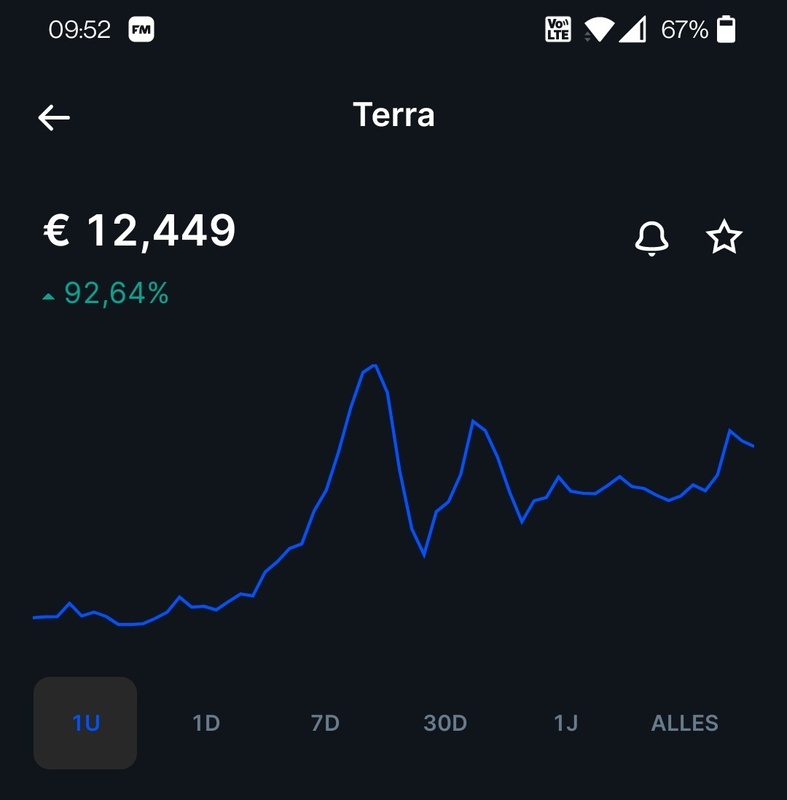Screen dimensions: 787x800
Task: Show the 7D price chart
Action: click(x=325, y=723)
